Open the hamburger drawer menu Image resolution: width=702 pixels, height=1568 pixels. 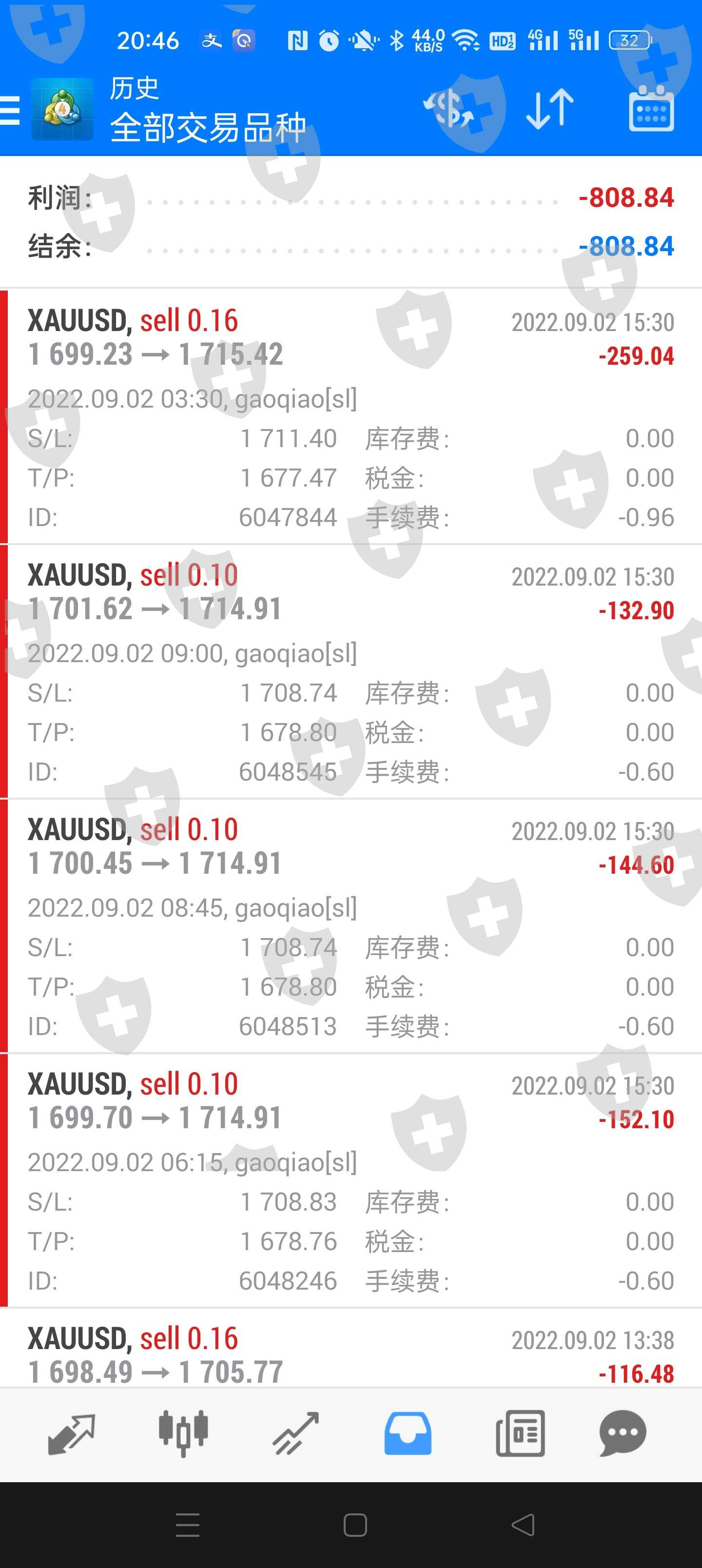tap(10, 110)
